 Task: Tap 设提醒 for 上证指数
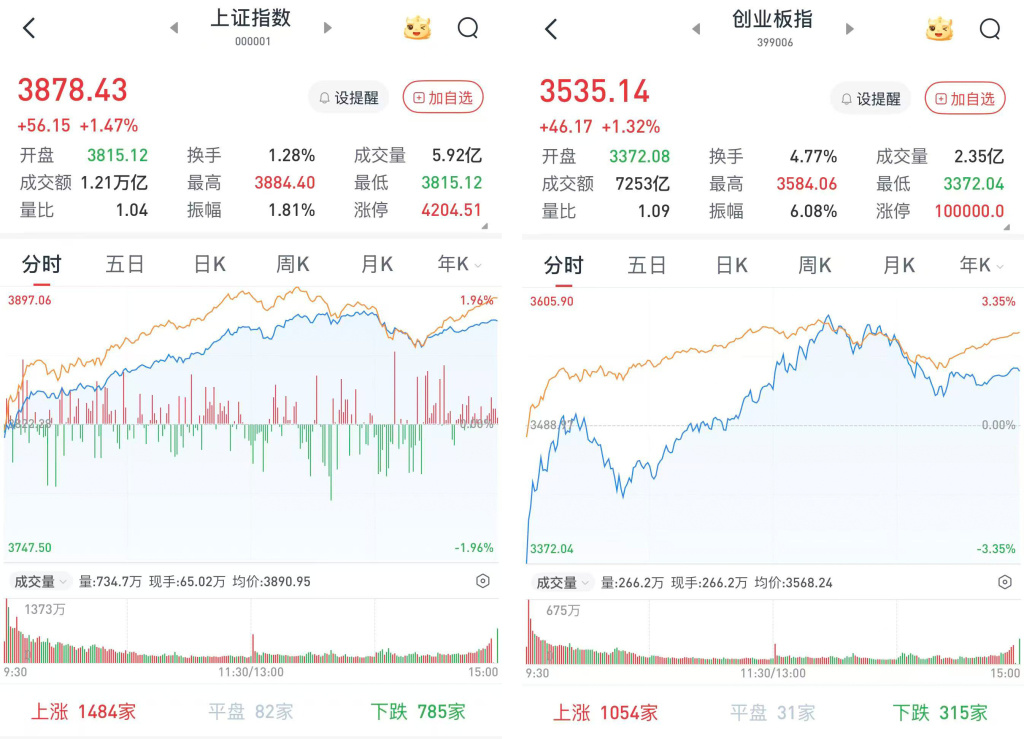(349, 98)
